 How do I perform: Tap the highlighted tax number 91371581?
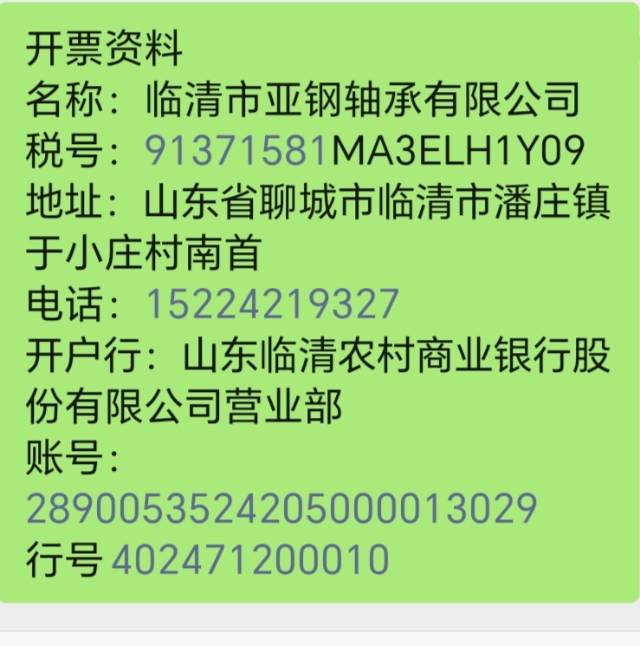pyautogui.click(x=236, y=150)
